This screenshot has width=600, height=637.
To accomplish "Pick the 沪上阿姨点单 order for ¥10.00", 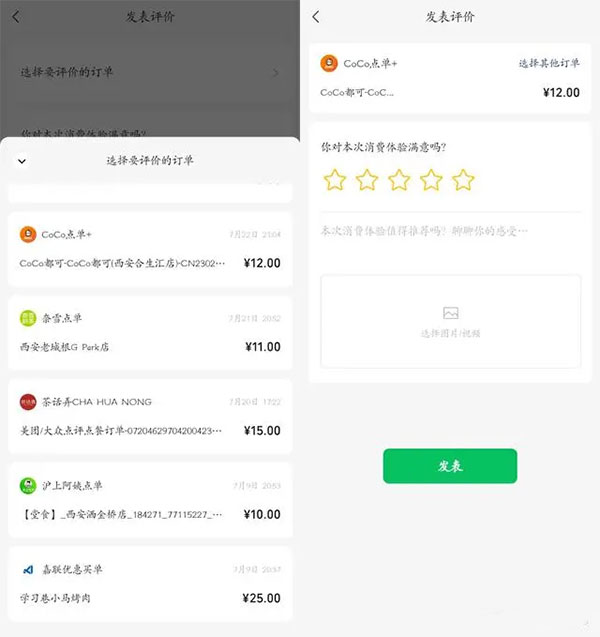I will [149, 499].
